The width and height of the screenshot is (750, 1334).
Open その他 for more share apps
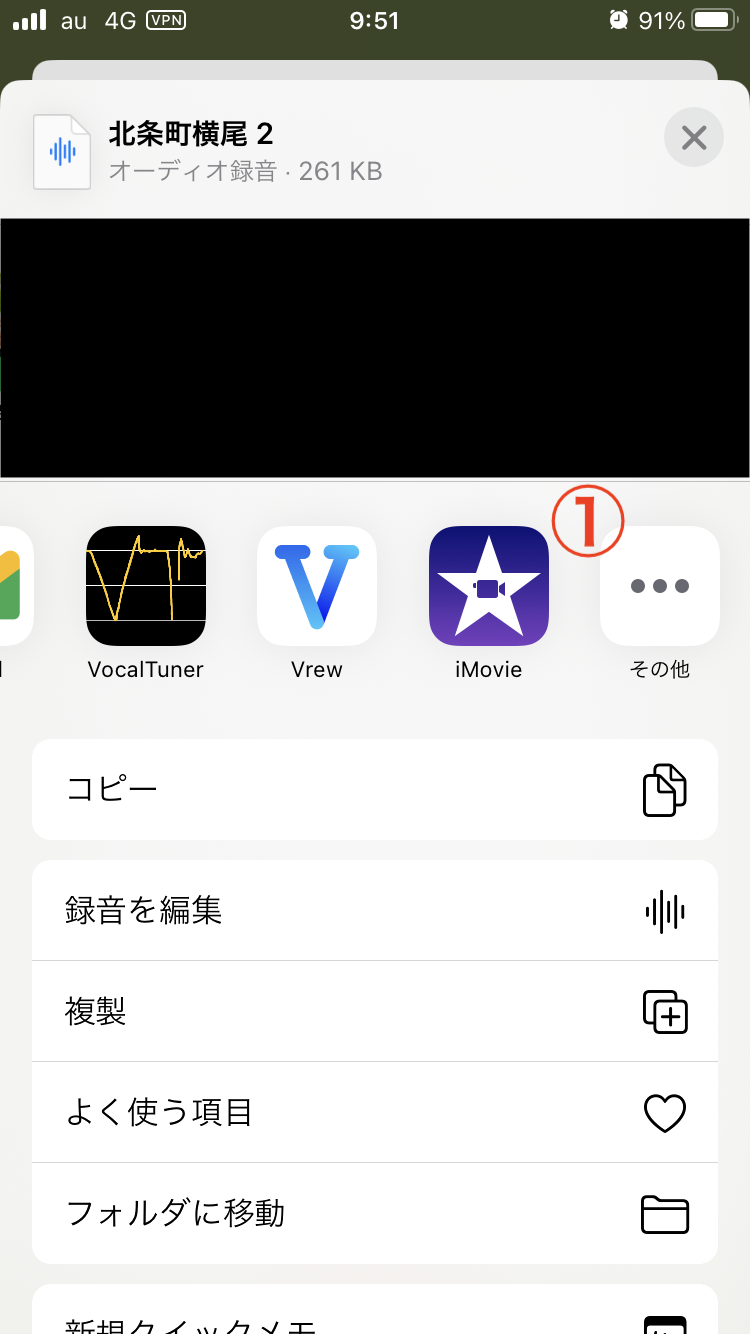point(659,586)
